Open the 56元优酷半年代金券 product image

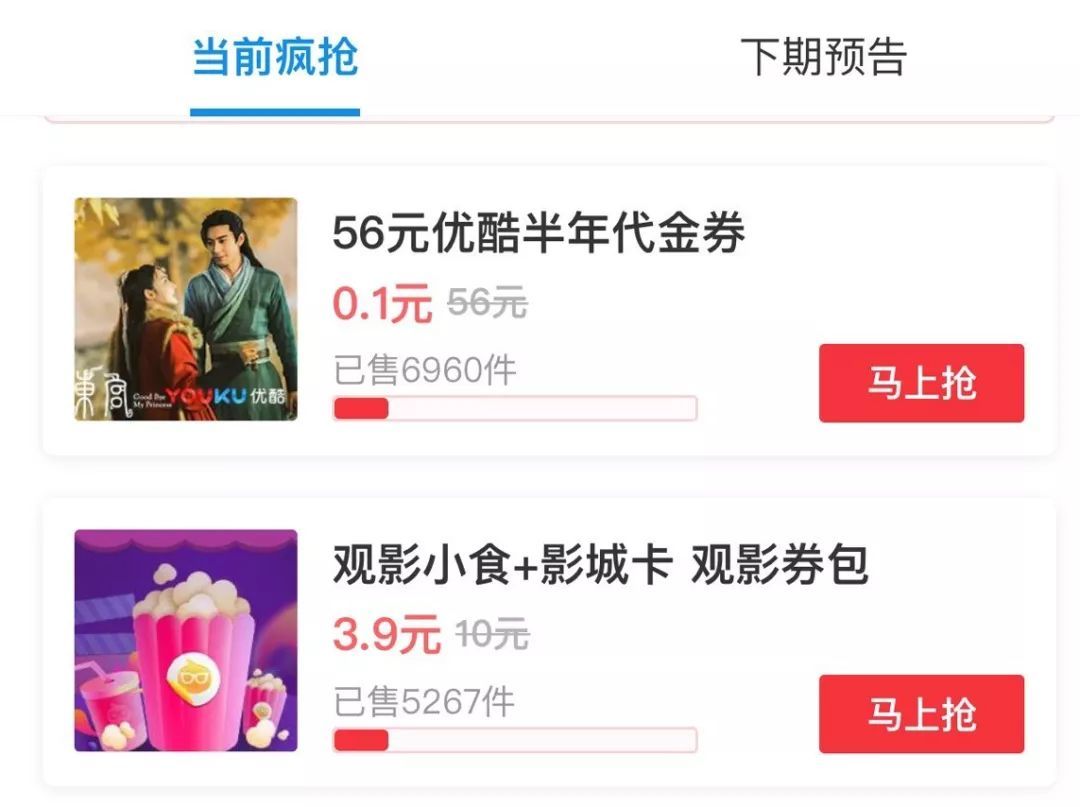(186, 309)
